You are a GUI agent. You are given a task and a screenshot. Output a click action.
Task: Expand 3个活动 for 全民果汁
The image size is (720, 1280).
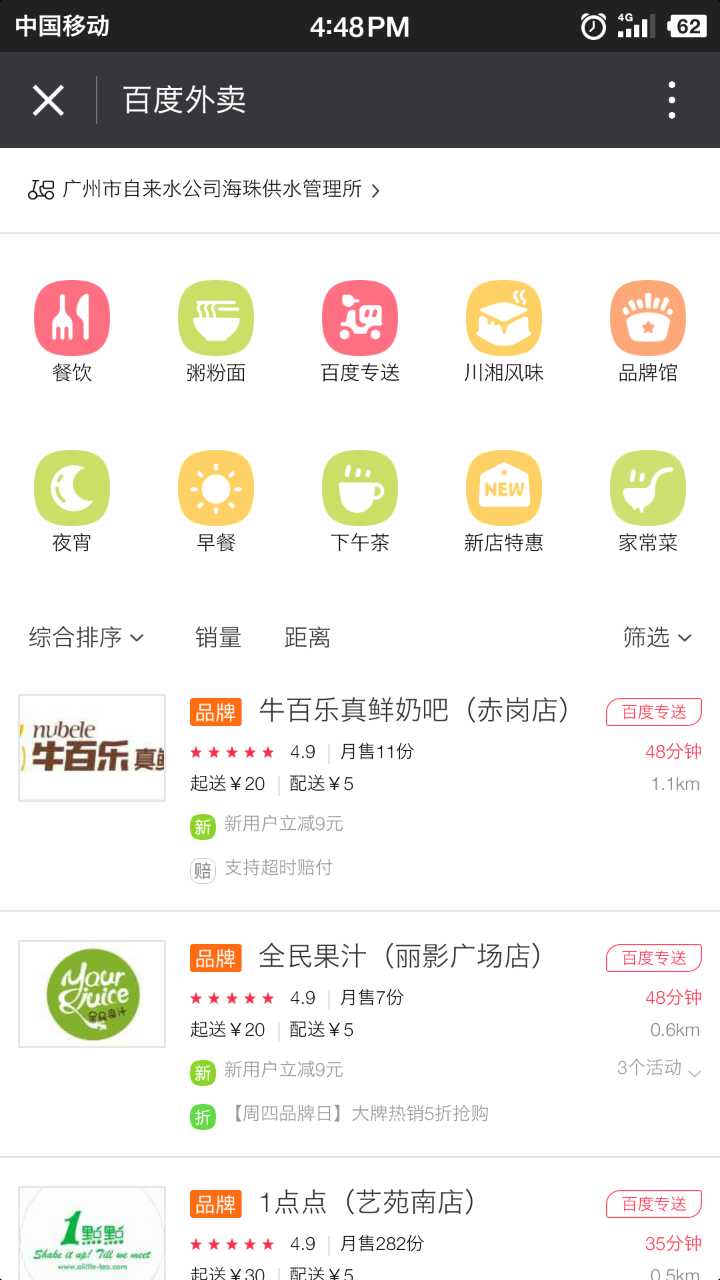tap(658, 1069)
